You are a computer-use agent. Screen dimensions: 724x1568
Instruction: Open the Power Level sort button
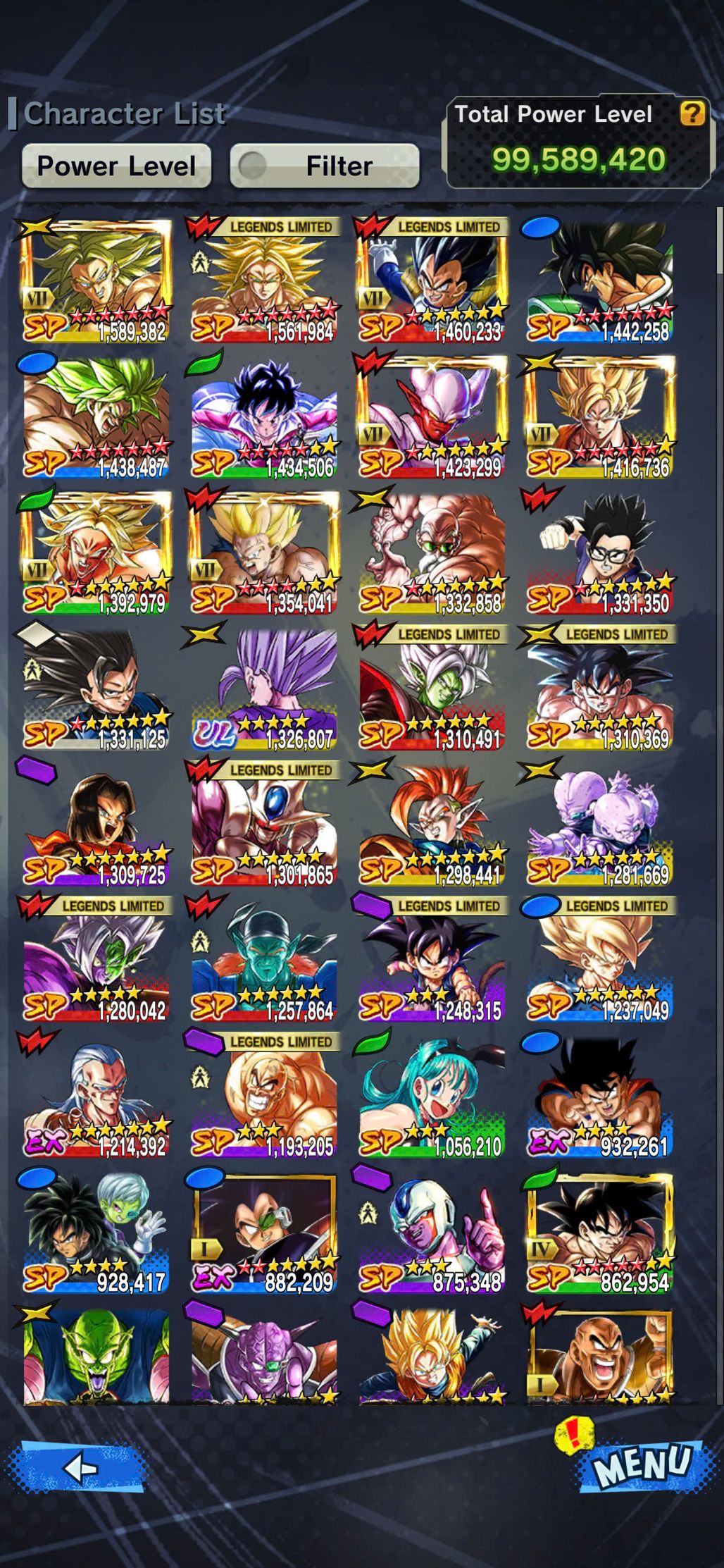pyautogui.click(x=116, y=166)
